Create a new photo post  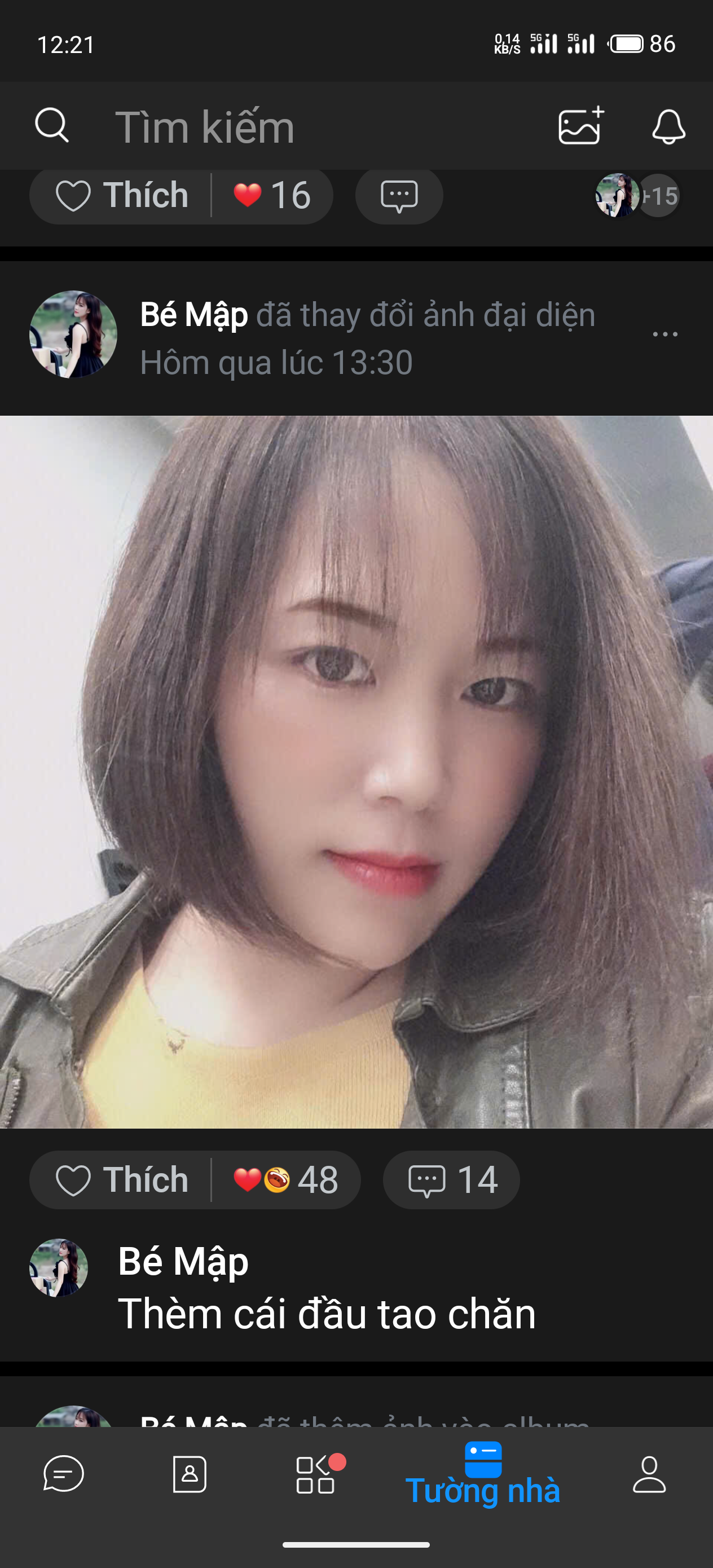[580, 126]
